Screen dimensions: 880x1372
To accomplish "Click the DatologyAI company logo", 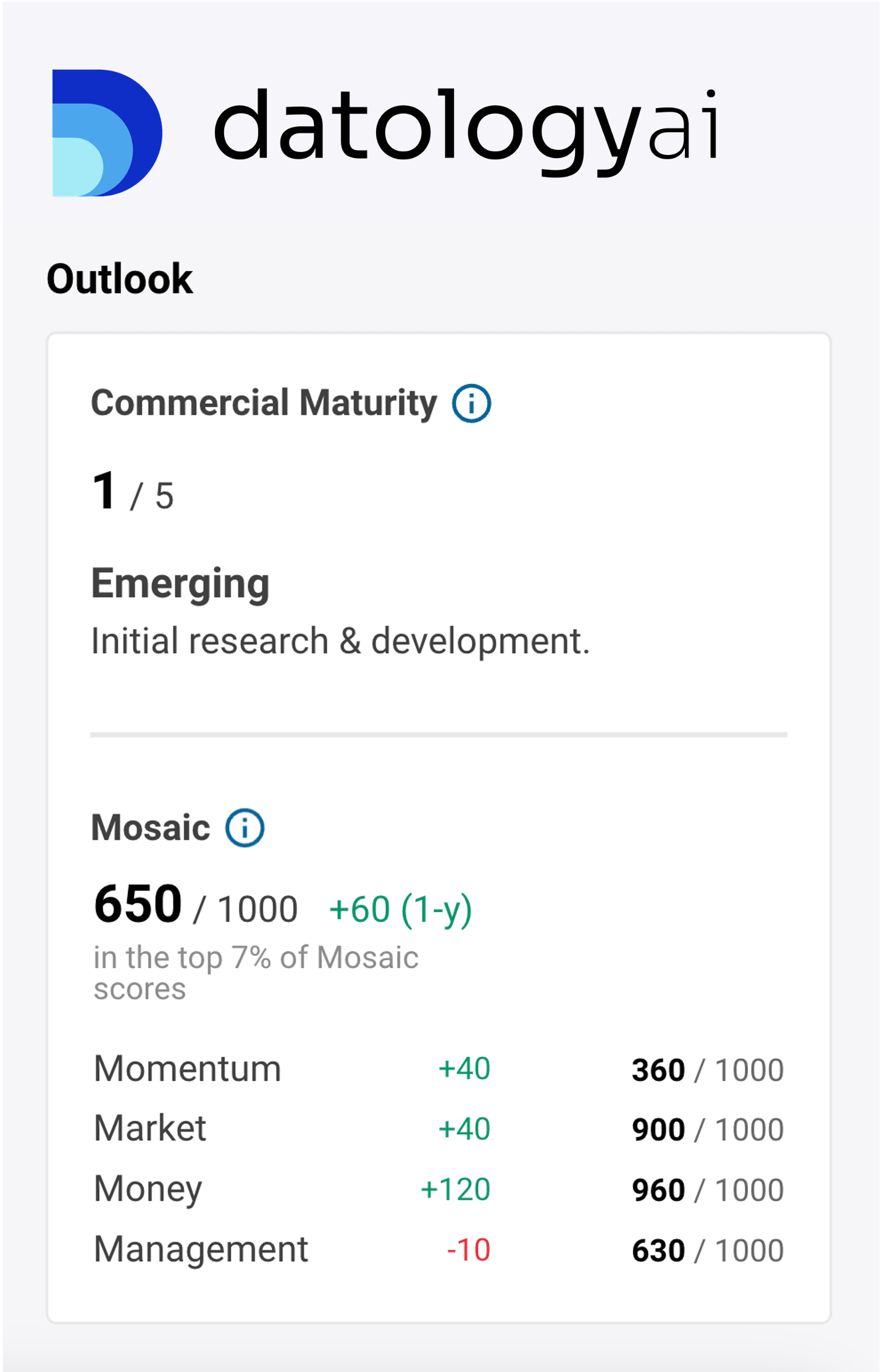I will point(383,133).
